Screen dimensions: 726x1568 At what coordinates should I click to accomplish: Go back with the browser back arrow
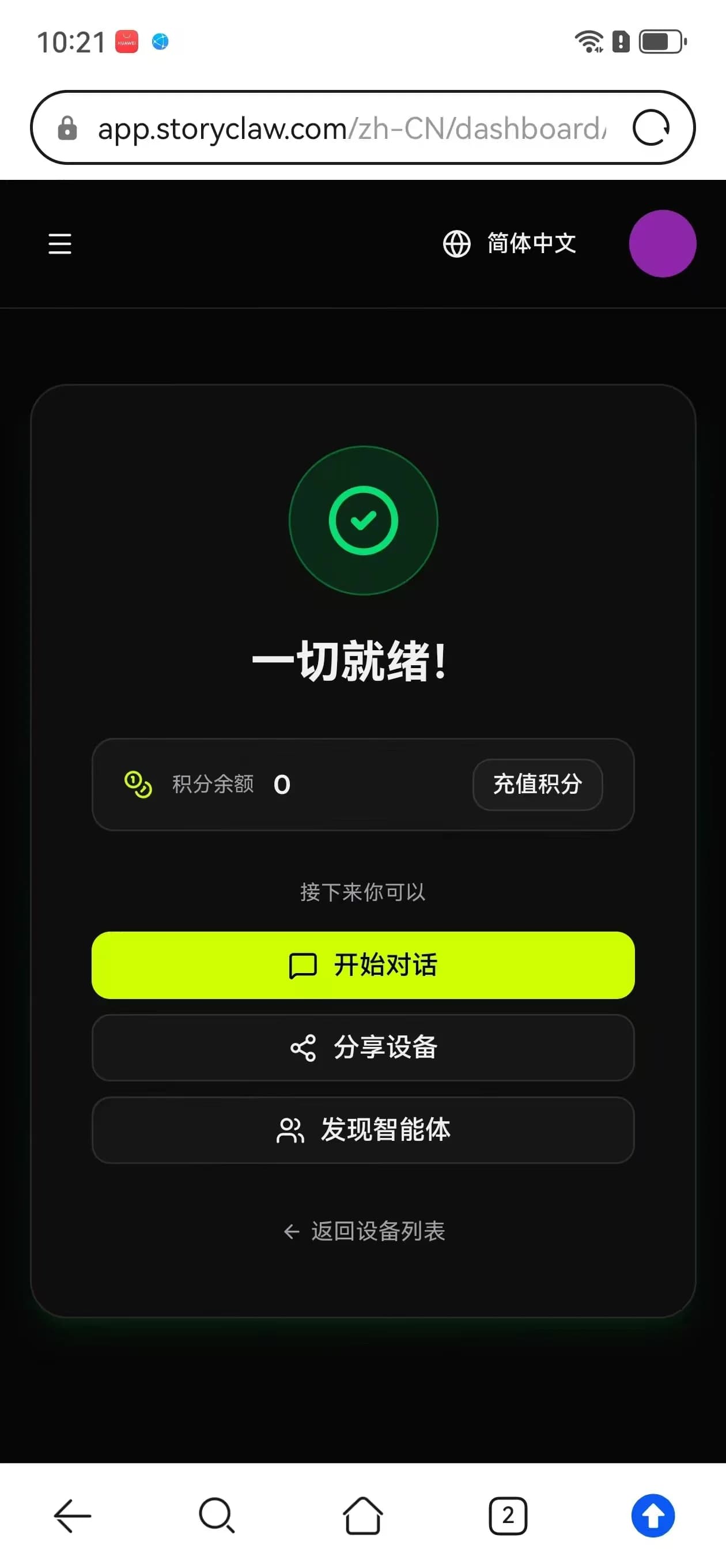(73, 1515)
